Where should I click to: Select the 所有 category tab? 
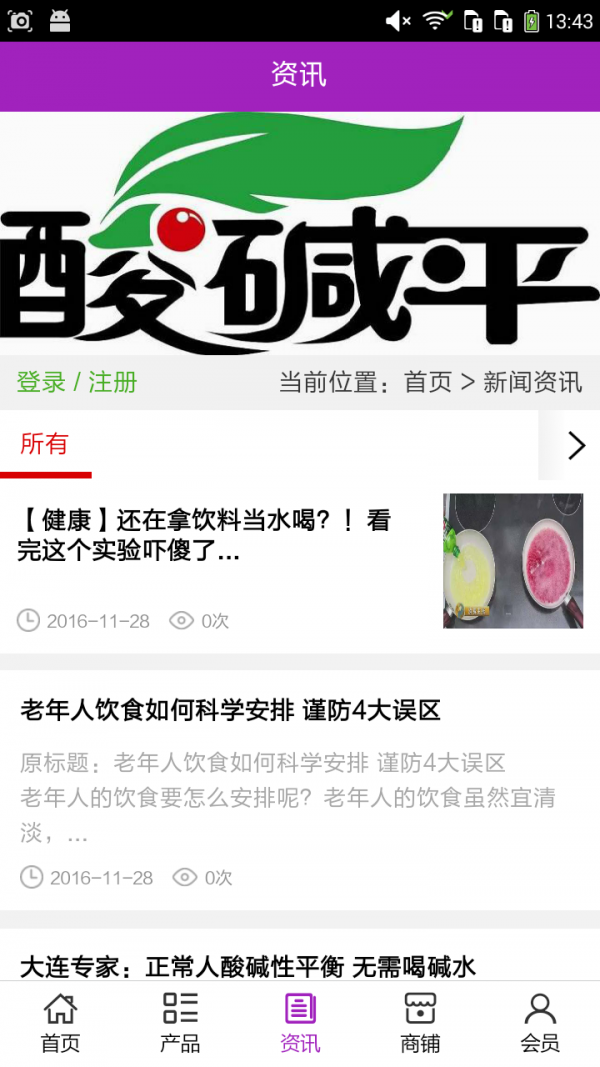point(45,445)
